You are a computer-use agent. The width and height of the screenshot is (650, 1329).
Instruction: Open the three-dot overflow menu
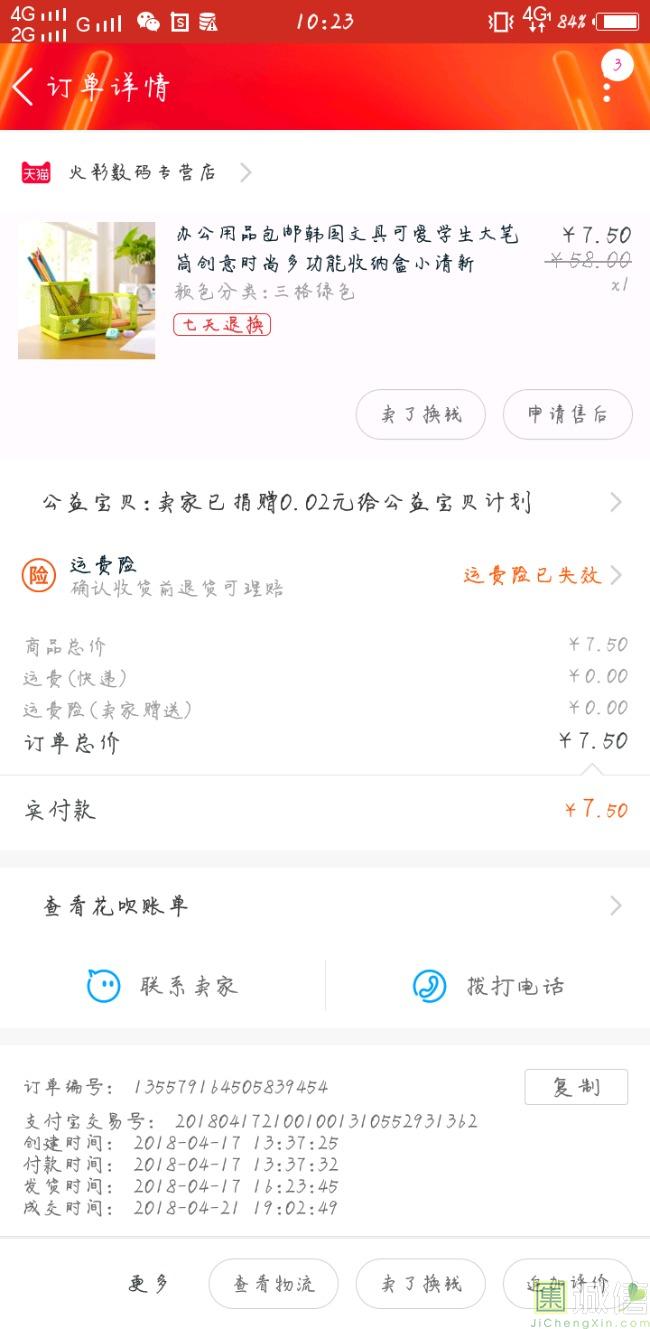[x=607, y=88]
